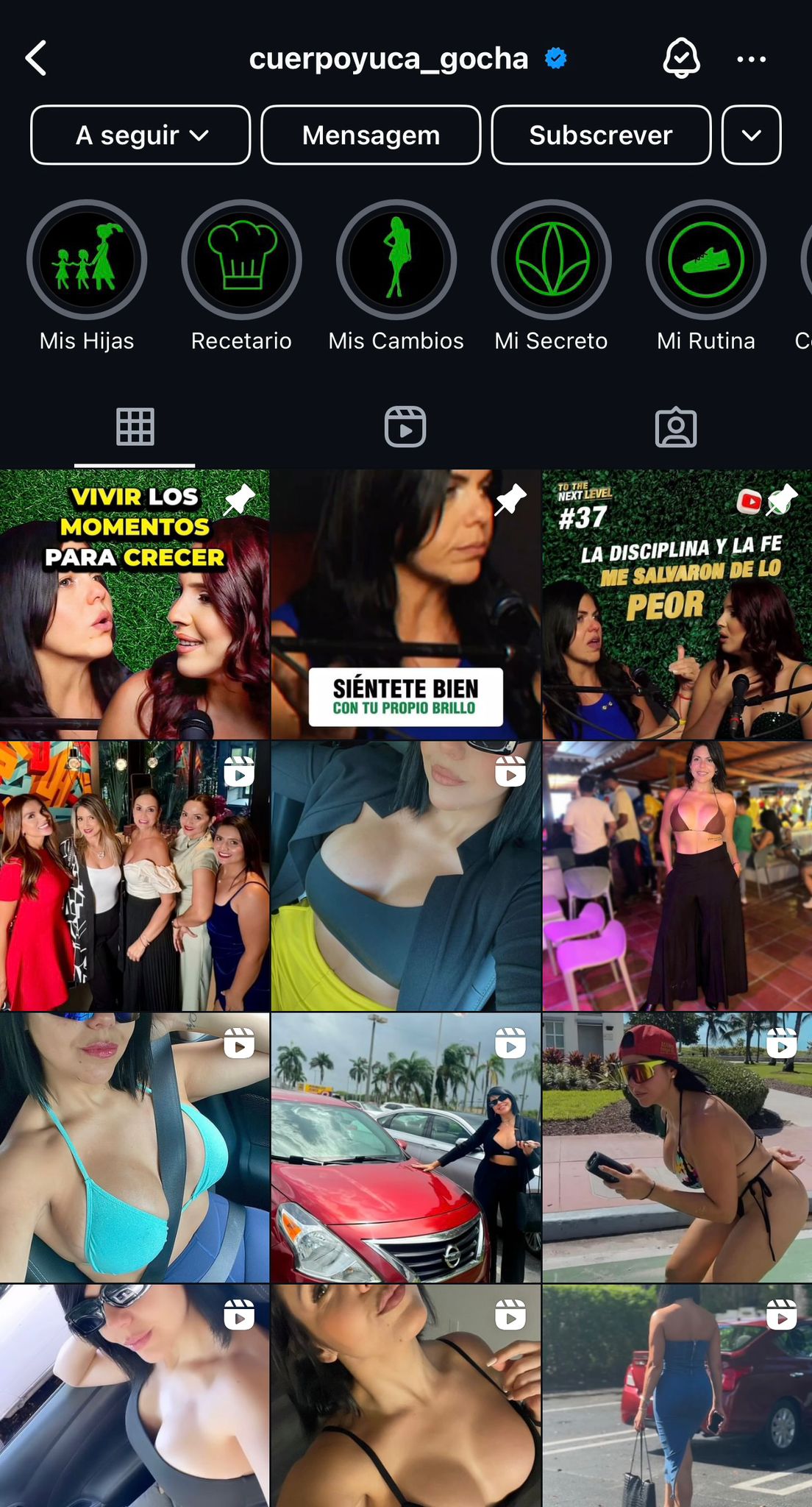The image size is (812, 1507).
Task: Open the pinned #37 La disciplina y la fe post
Action: [677, 604]
